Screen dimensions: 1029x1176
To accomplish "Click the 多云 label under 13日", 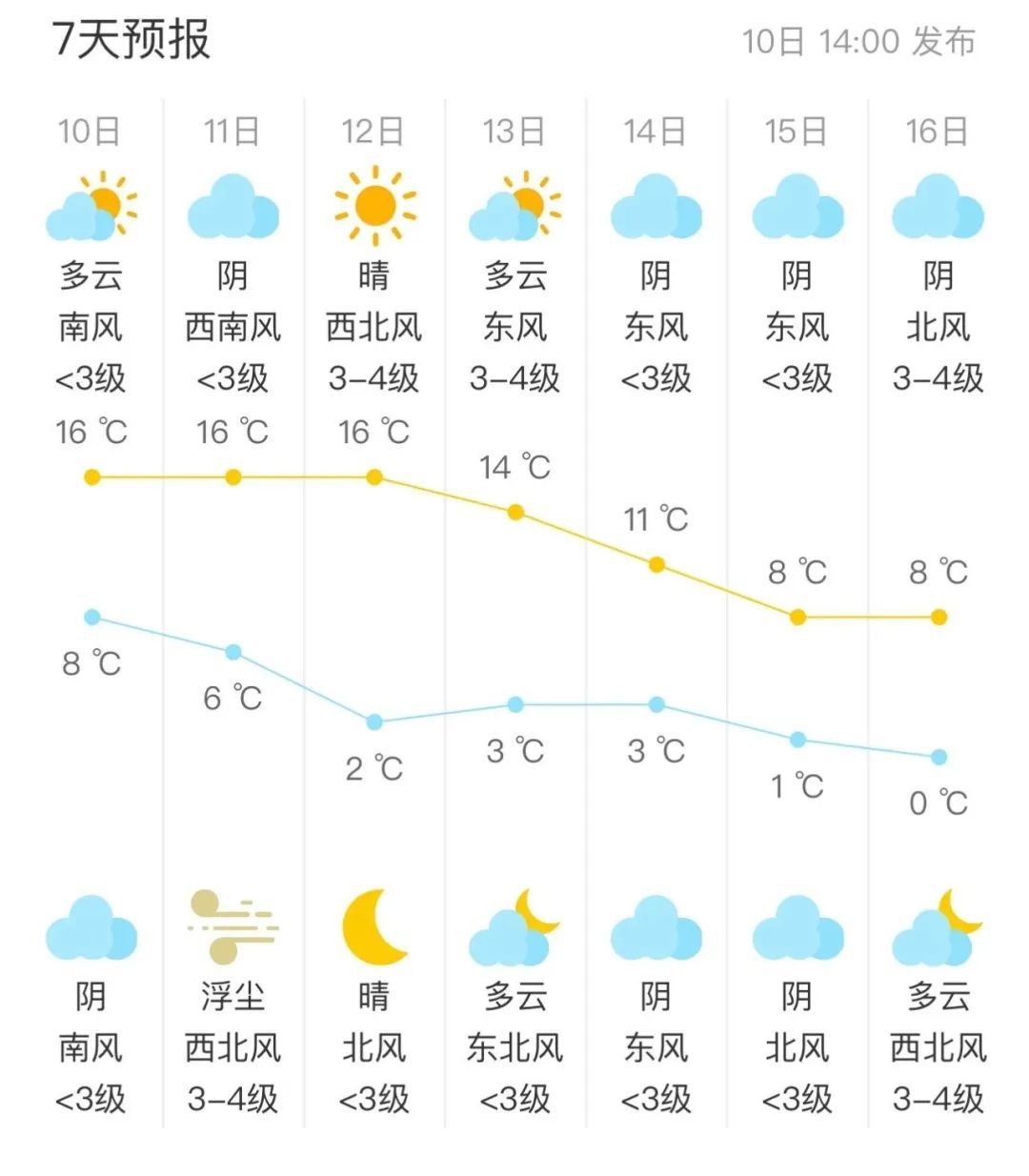I will [x=514, y=276].
